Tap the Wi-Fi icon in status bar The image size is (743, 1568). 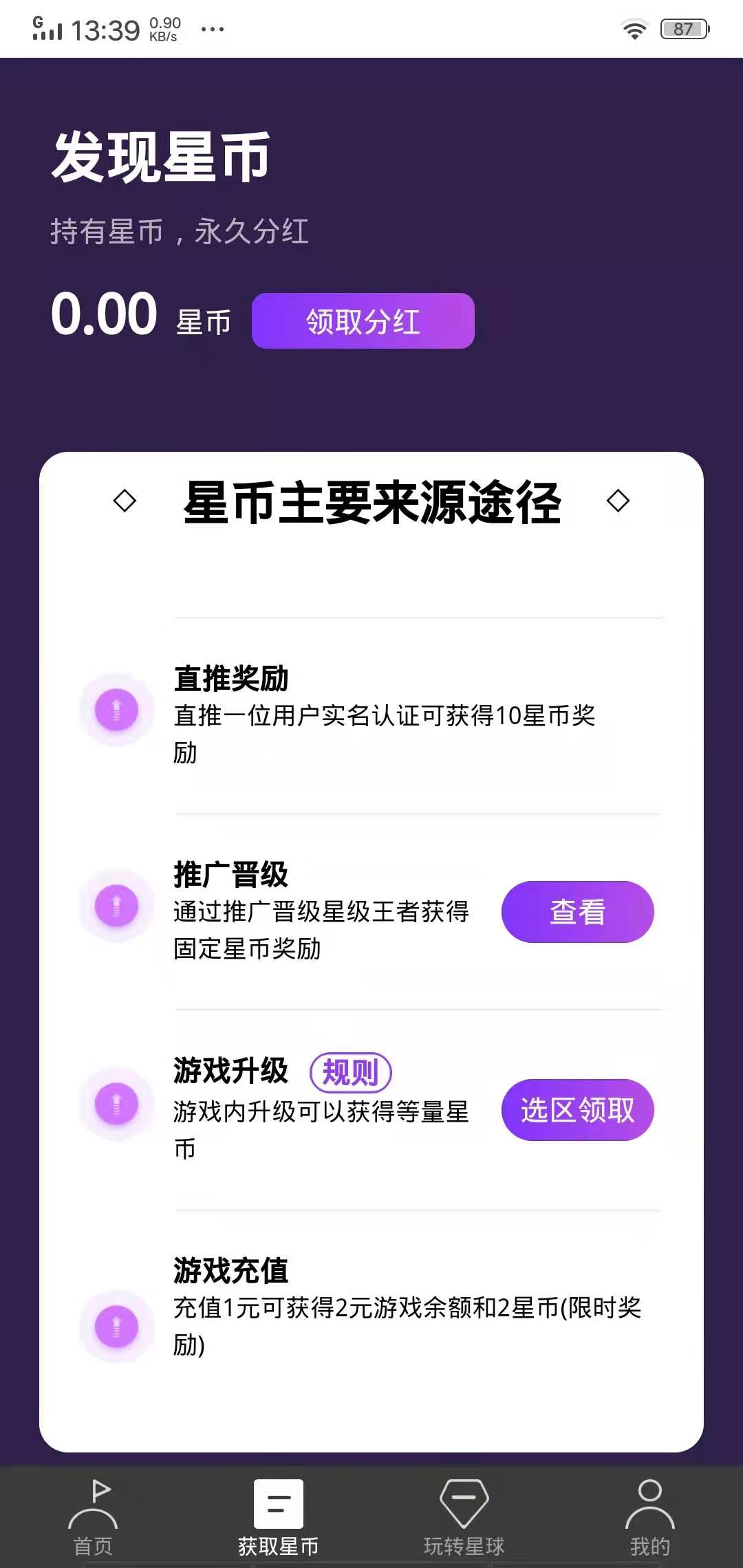634,28
